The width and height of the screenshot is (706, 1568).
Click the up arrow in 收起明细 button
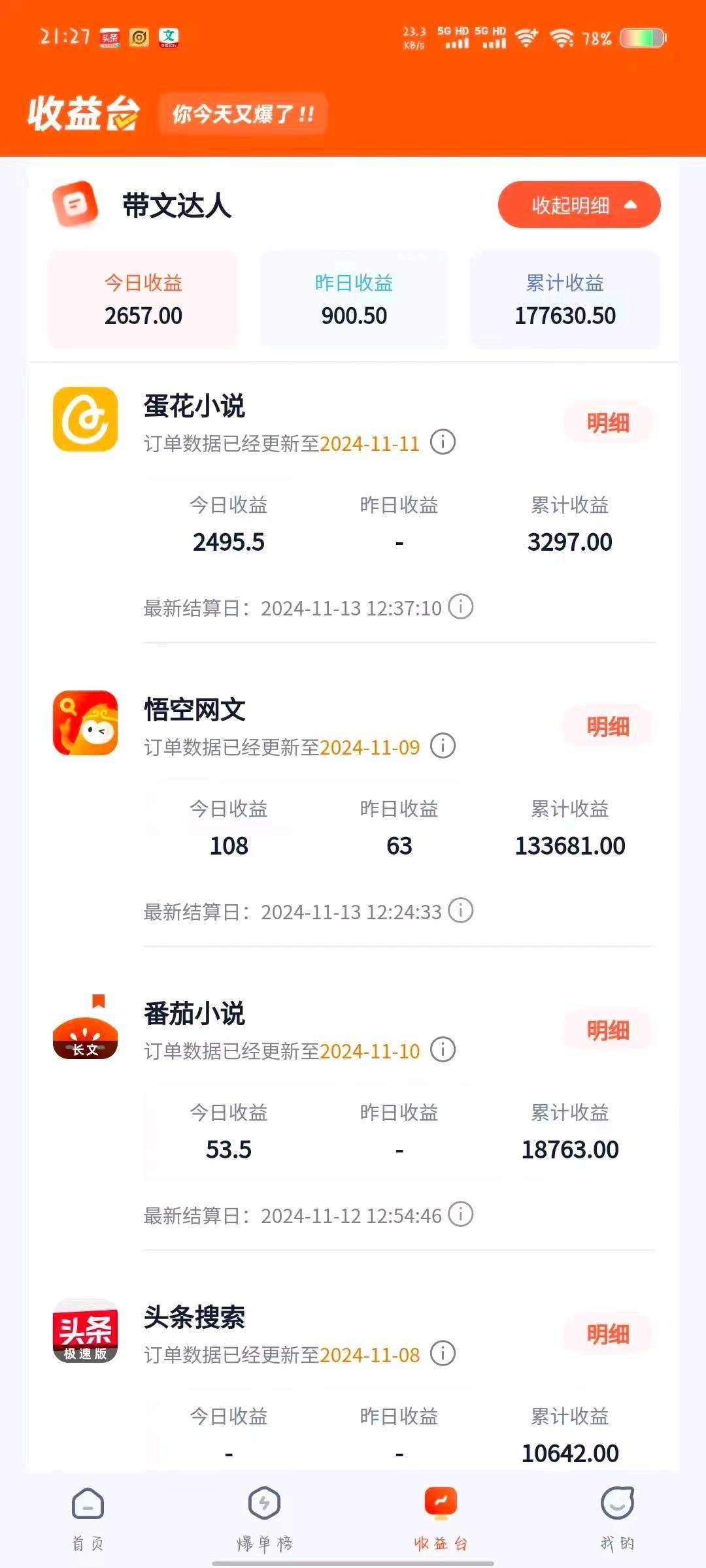(630, 204)
